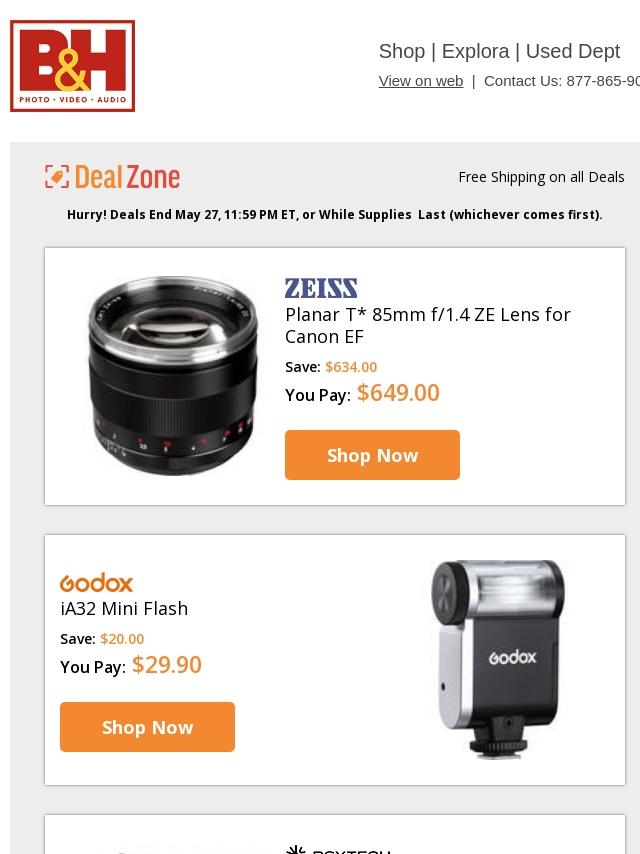Open the iA32 Mini Flash title
Viewport: 640px width, 854px height.
(x=124, y=608)
